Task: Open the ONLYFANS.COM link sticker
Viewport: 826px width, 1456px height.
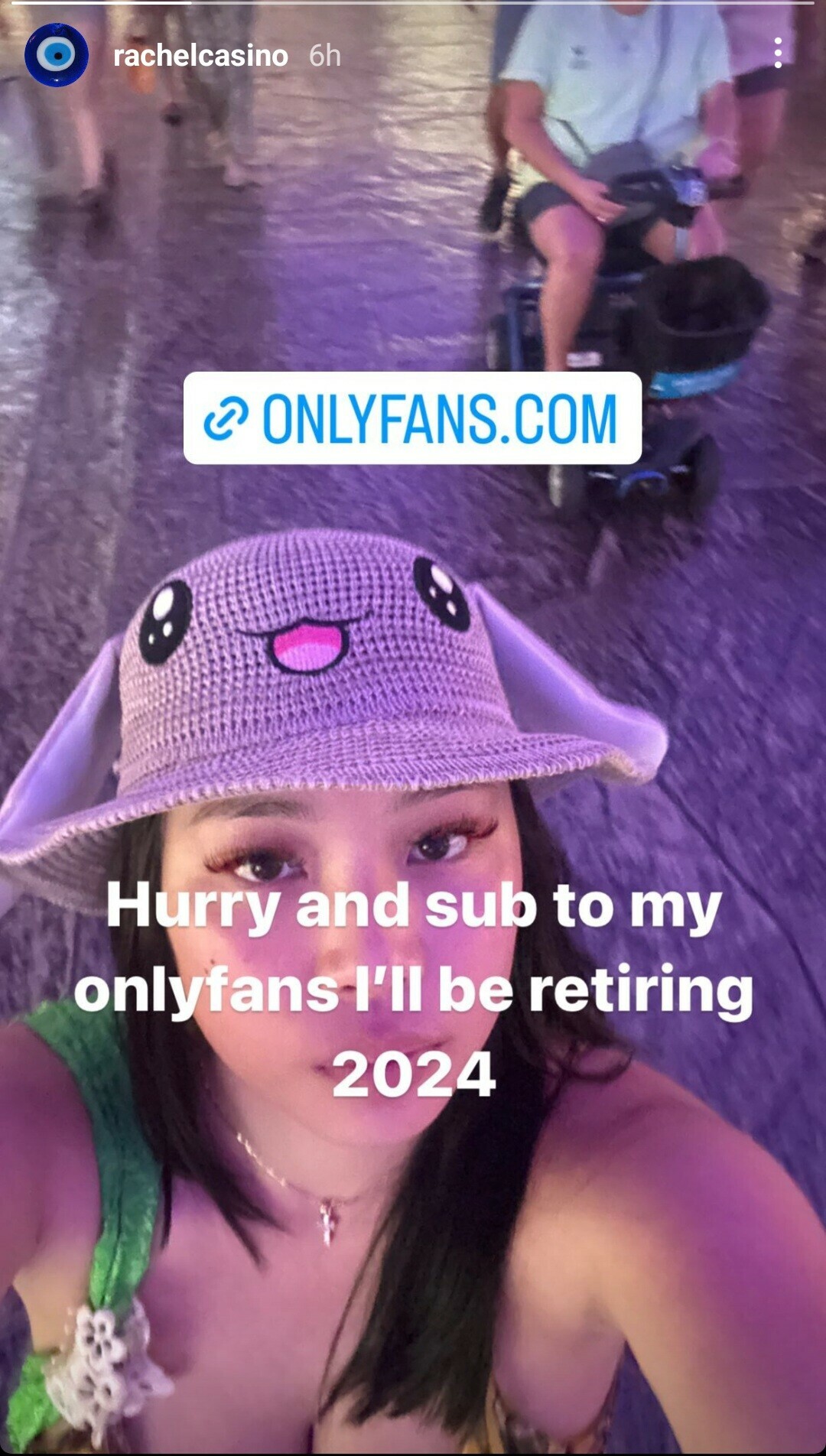Action: (412, 418)
